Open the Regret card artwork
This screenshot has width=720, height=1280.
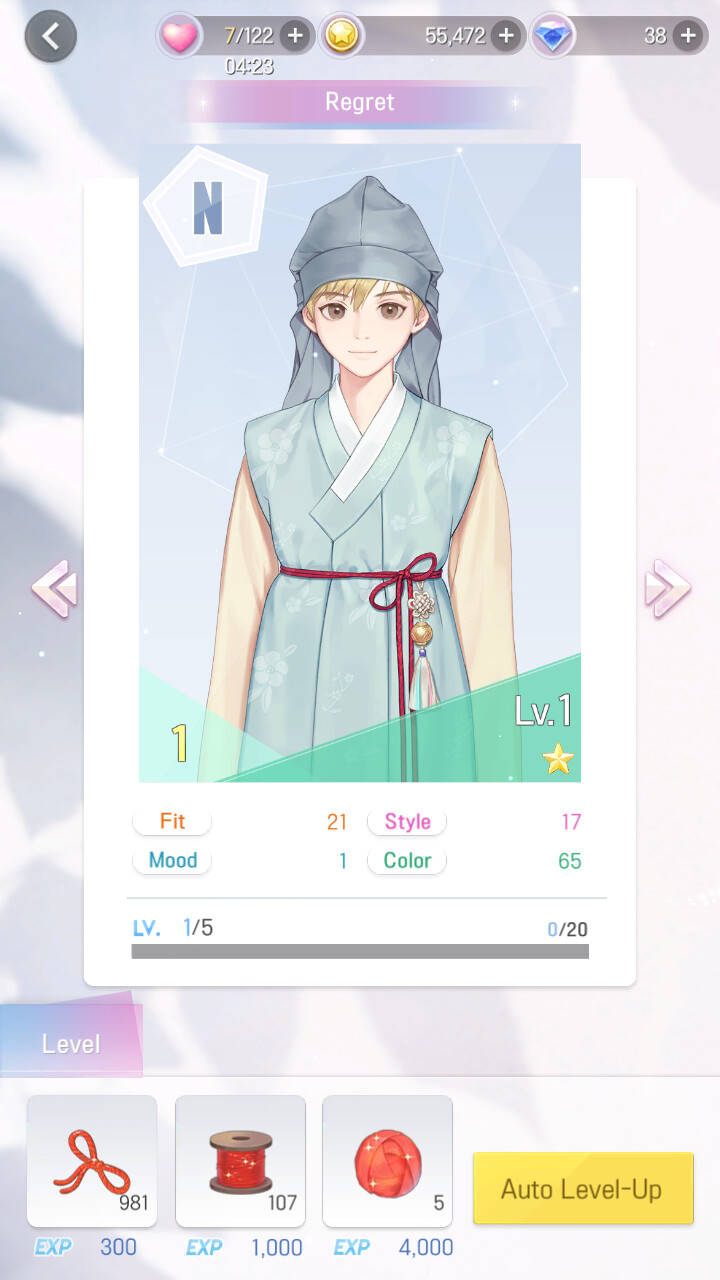tap(360, 462)
